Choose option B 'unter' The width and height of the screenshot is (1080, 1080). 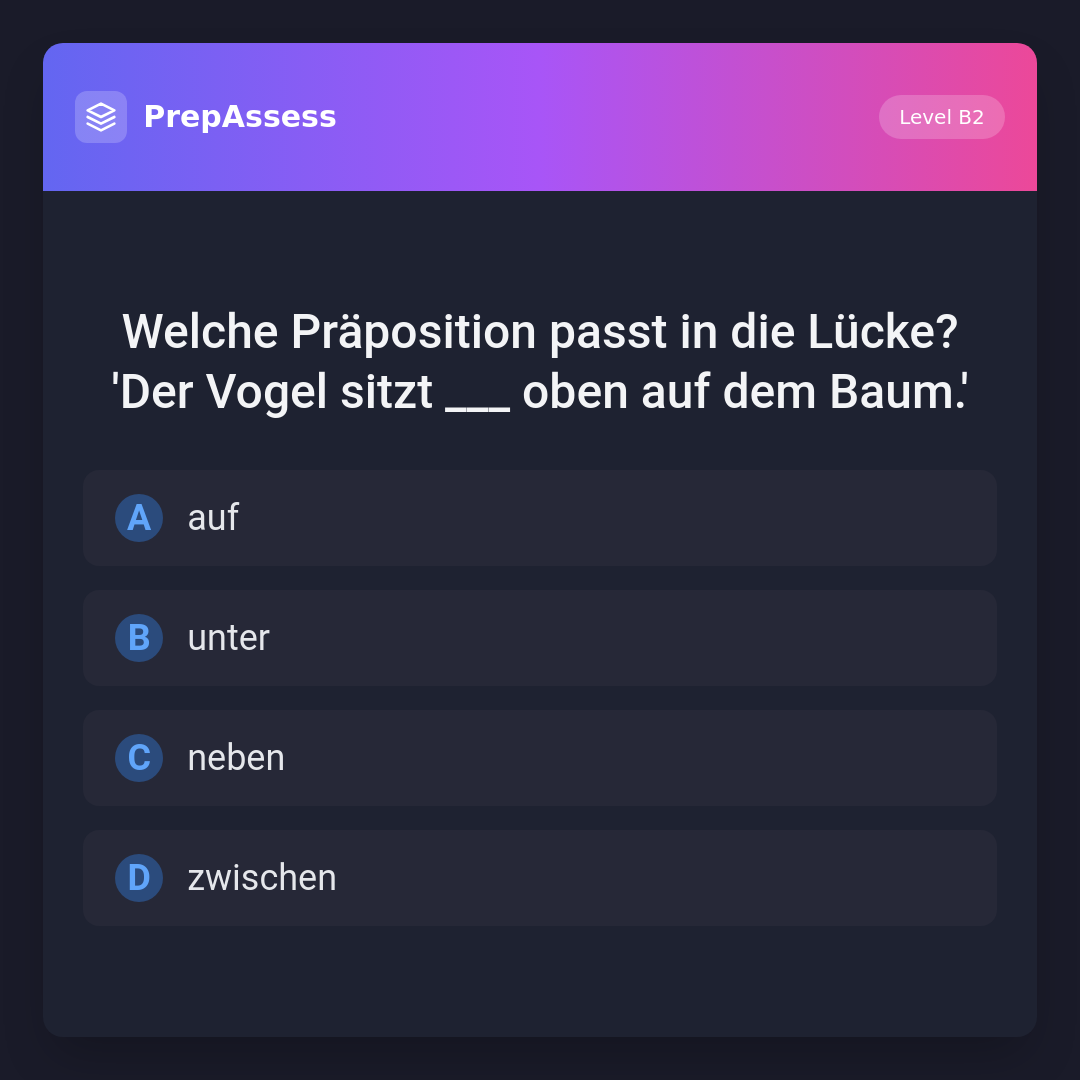[540, 638]
